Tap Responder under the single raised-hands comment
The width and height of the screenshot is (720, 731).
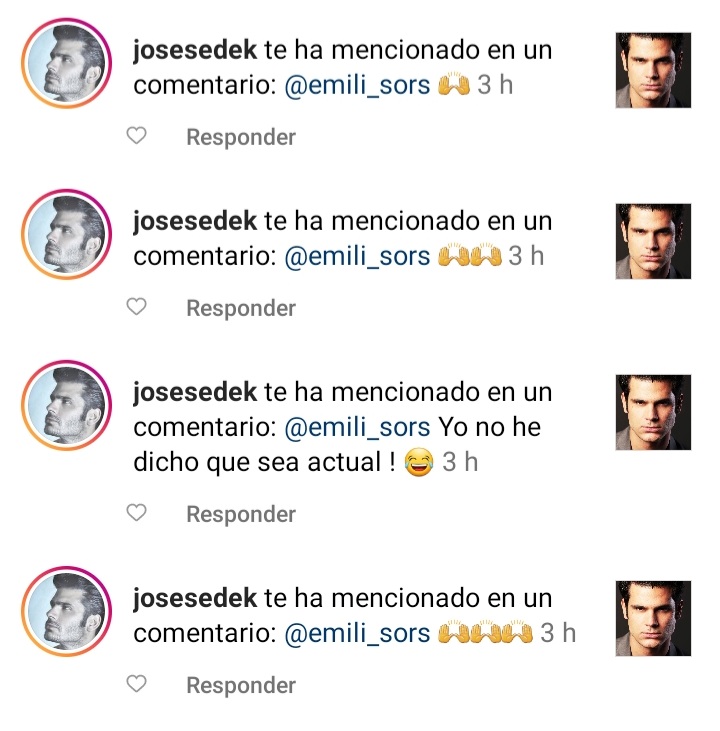coord(241,137)
